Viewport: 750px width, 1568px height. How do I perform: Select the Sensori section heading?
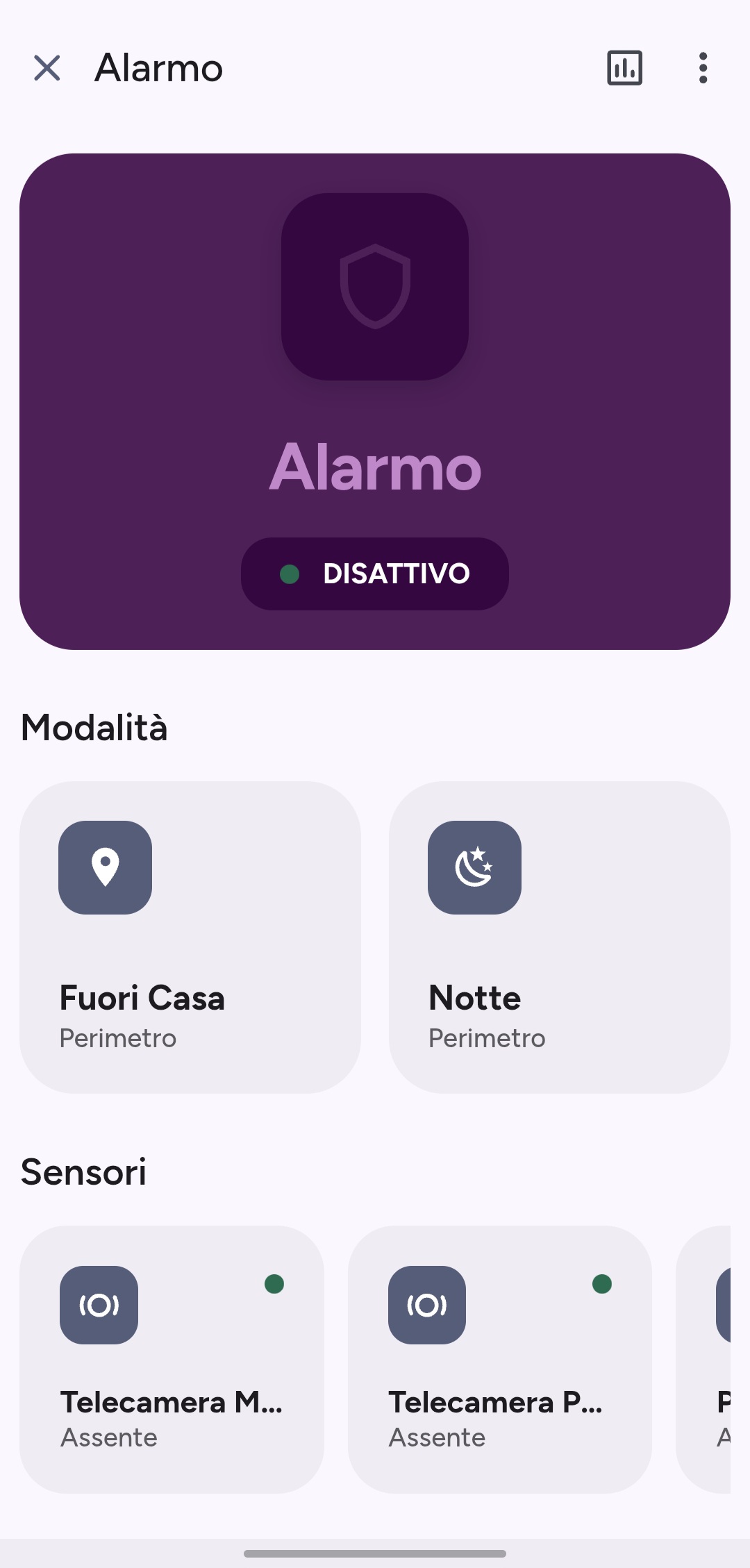click(x=84, y=1172)
